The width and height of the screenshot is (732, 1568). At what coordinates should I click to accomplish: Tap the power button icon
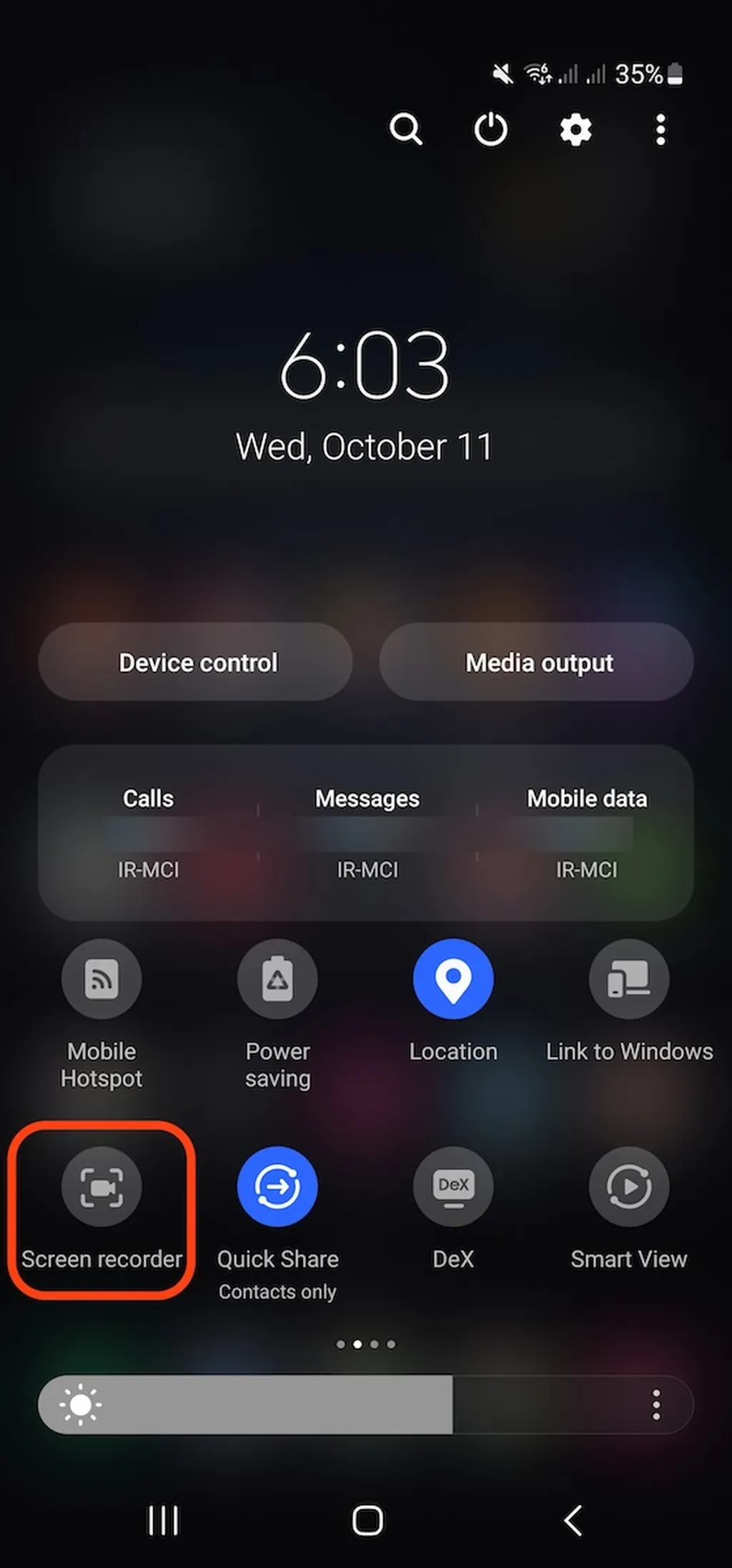pyautogui.click(x=490, y=129)
